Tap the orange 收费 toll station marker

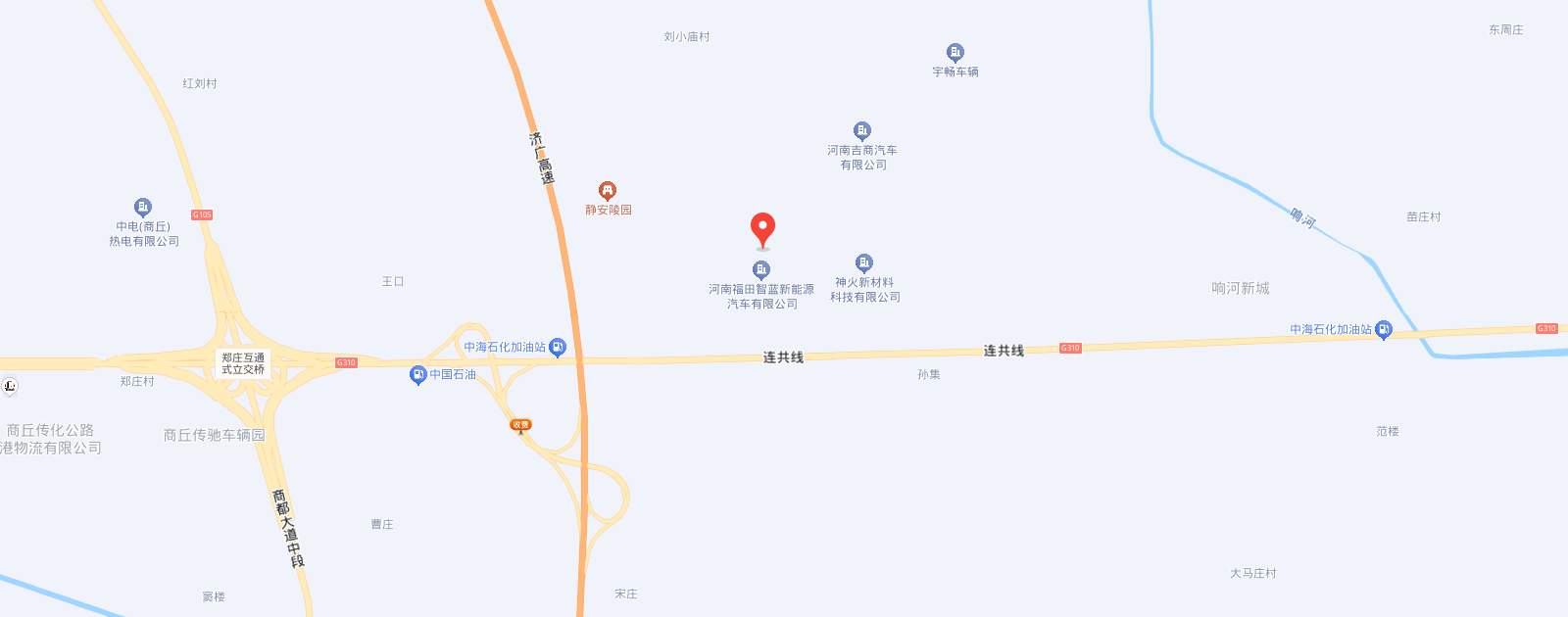pos(520,425)
